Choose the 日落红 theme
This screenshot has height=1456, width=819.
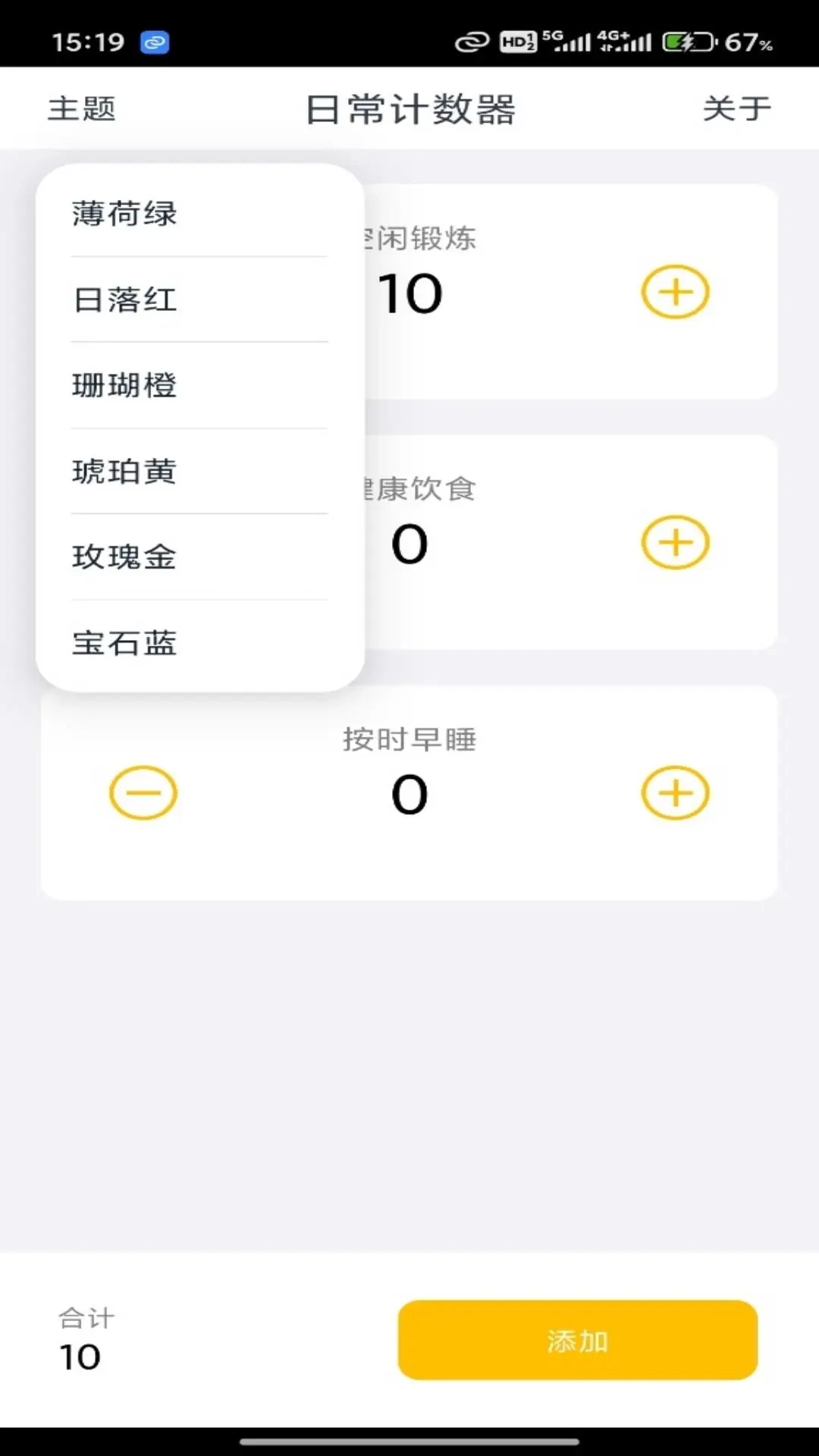pyautogui.click(x=125, y=300)
